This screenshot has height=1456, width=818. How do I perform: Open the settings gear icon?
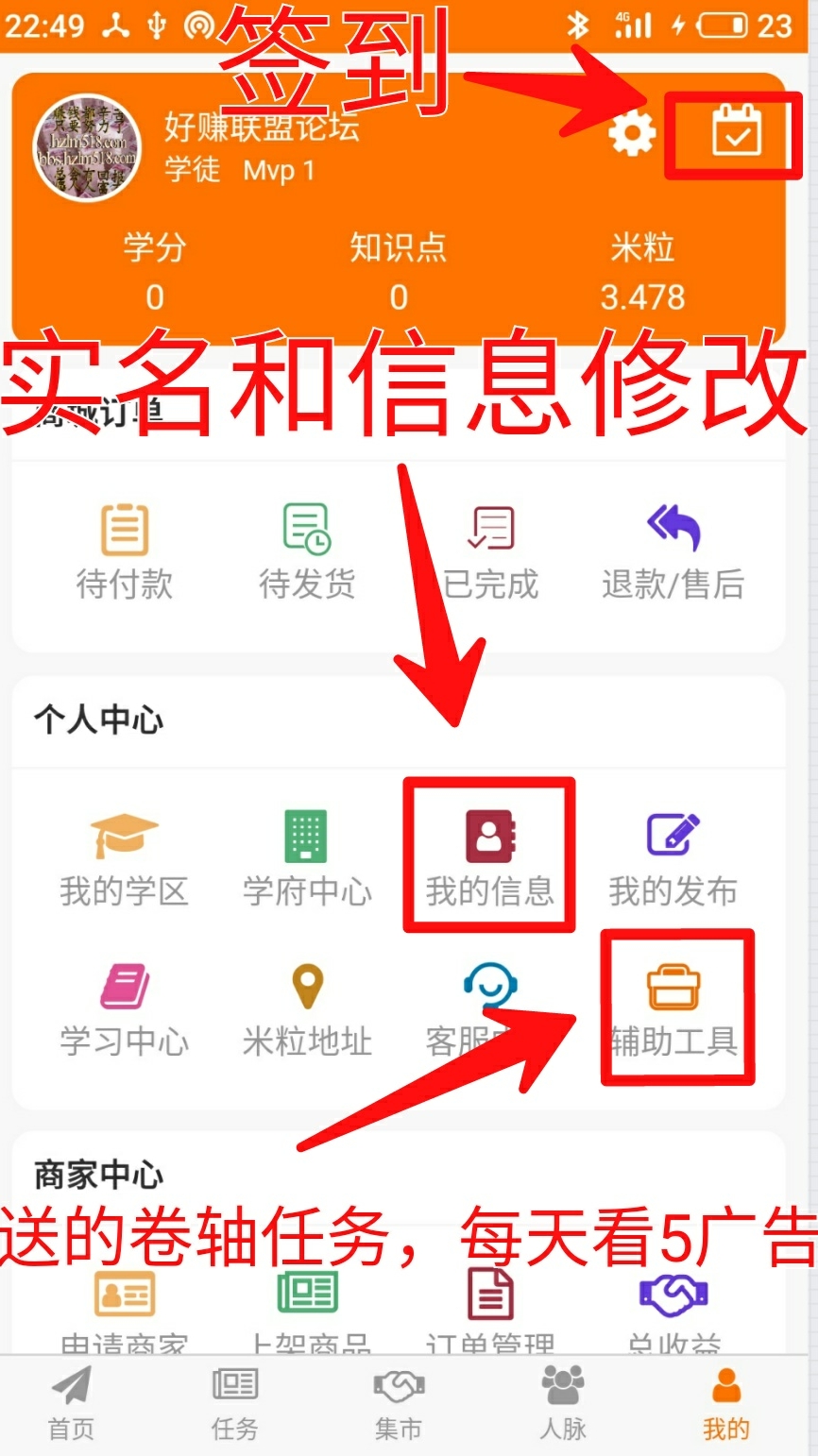tap(632, 134)
